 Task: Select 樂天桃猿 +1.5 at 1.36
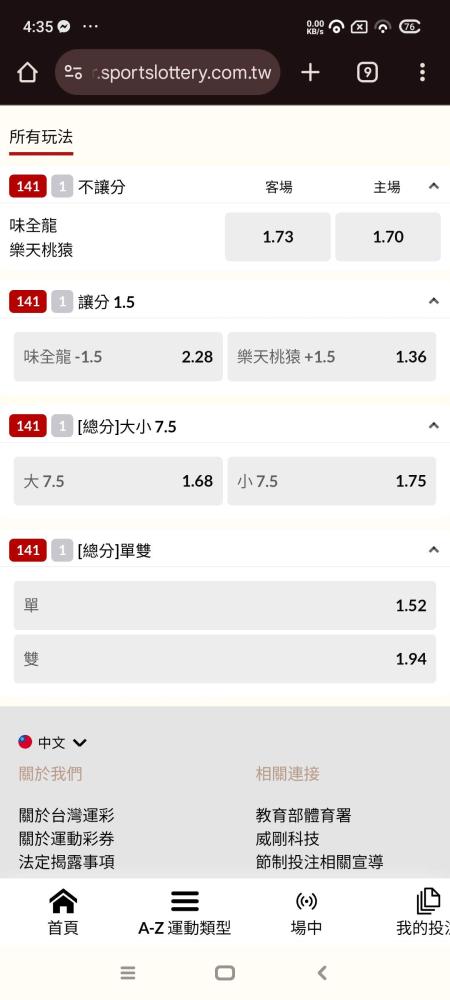click(331, 357)
